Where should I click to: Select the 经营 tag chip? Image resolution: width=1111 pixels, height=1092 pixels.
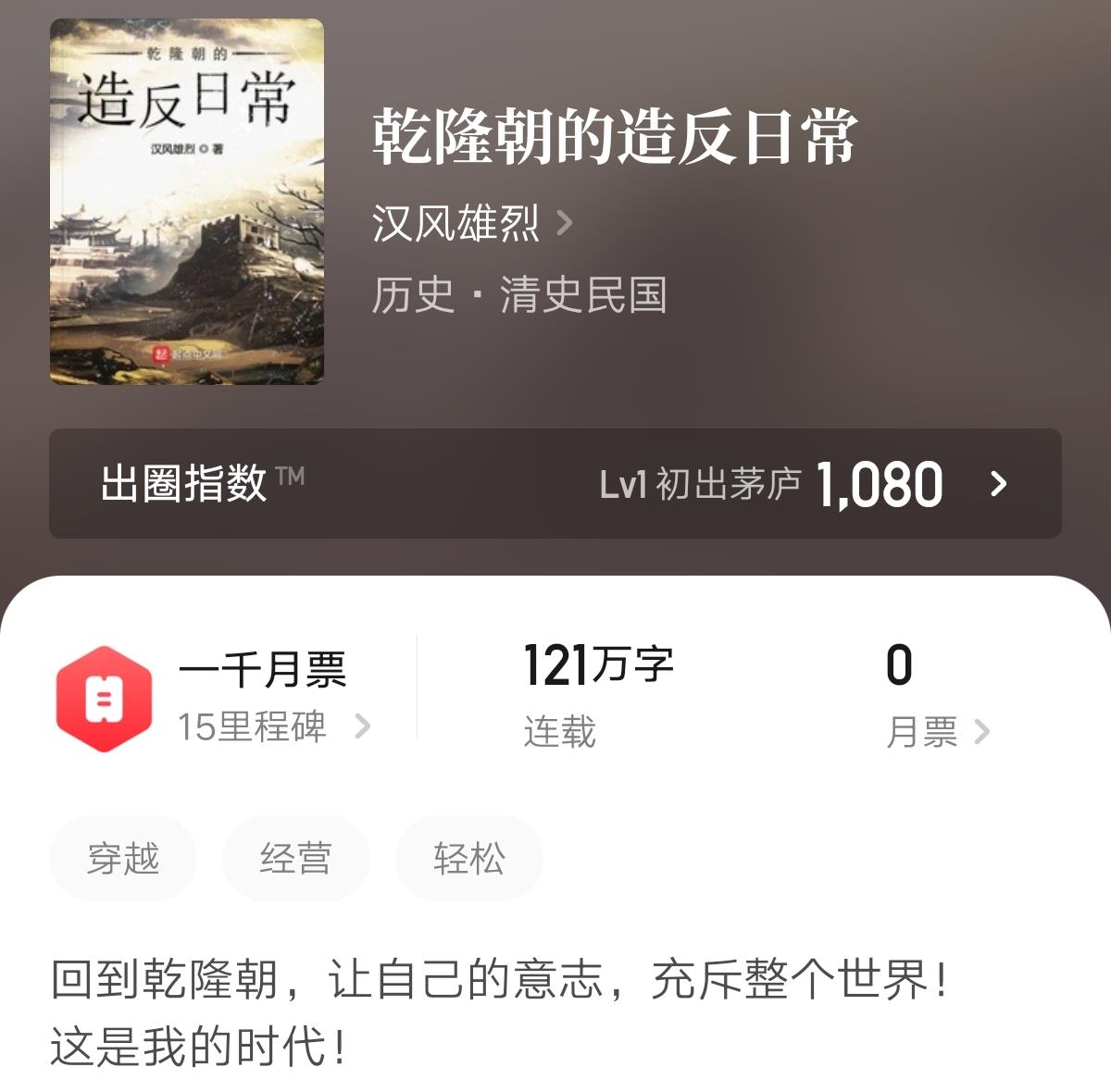295,859
